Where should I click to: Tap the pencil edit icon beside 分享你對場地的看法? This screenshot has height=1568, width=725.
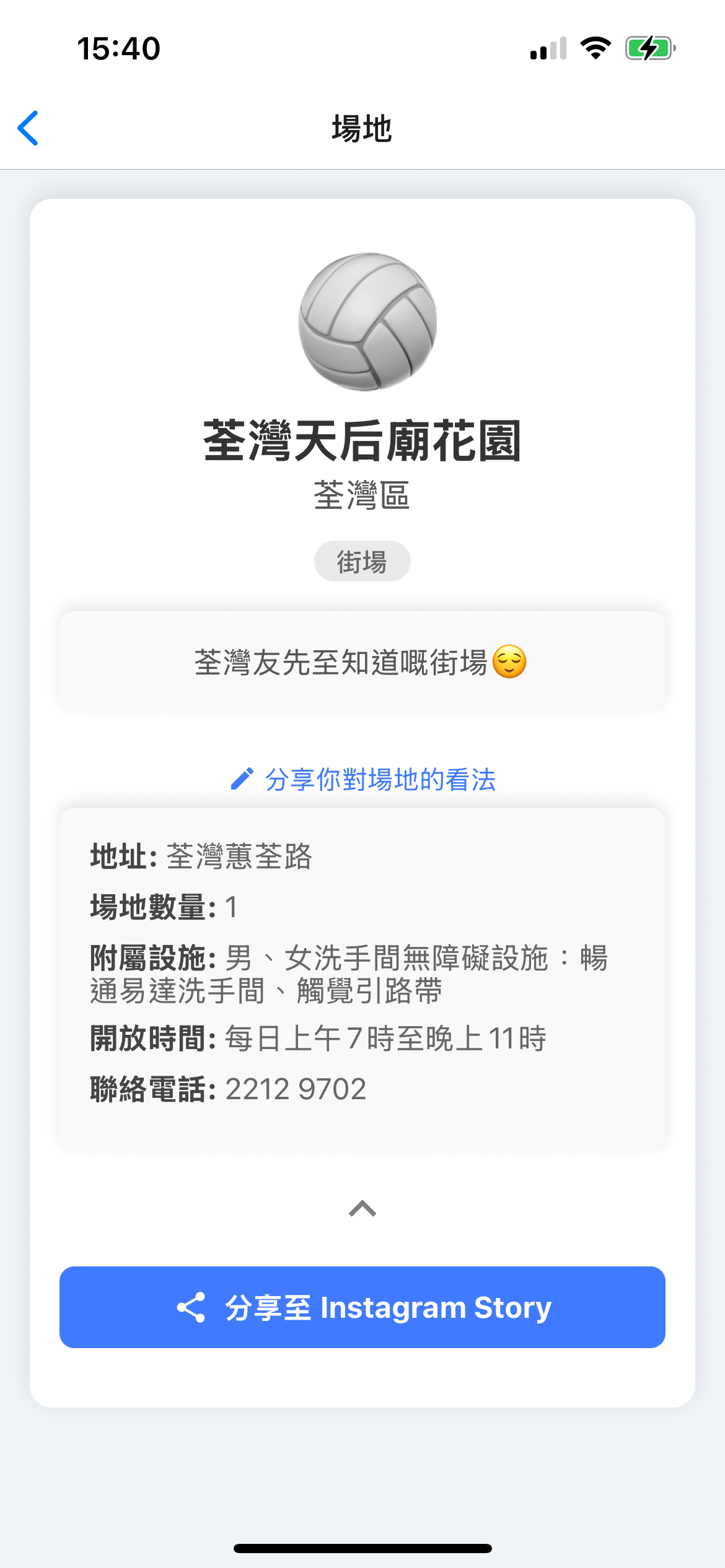coord(242,779)
